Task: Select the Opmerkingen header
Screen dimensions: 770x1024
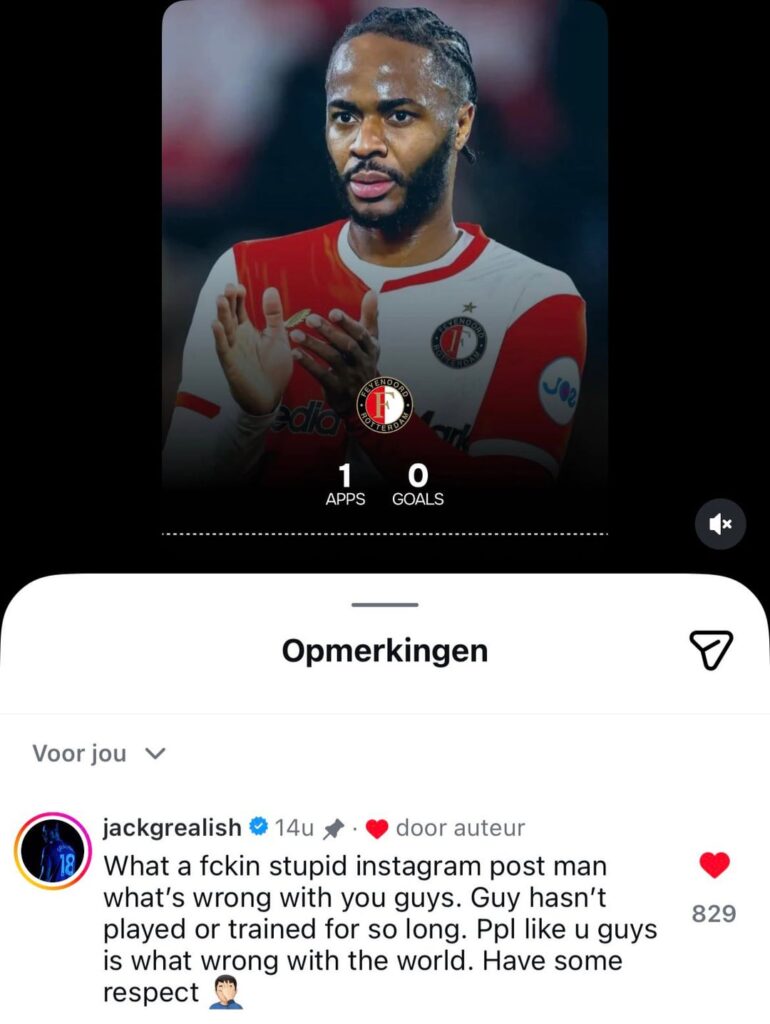Action: (x=385, y=649)
